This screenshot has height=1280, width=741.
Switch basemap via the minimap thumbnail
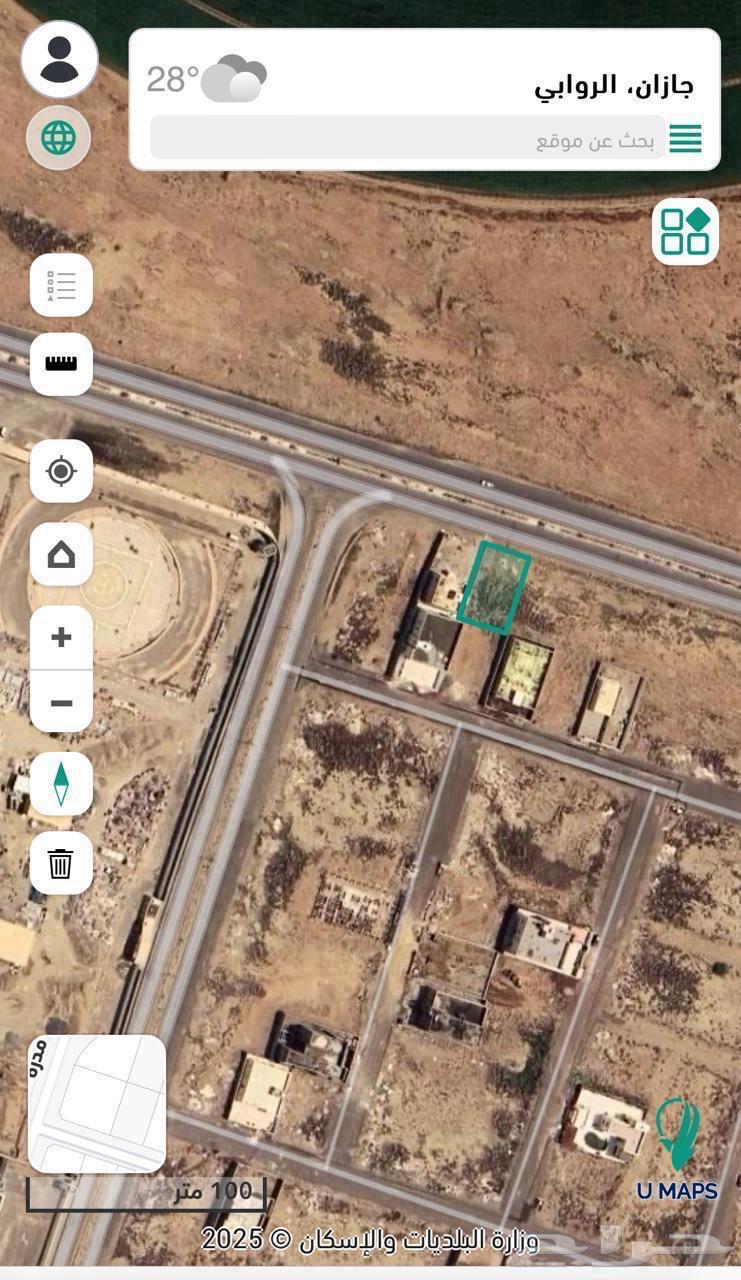pos(97,1103)
